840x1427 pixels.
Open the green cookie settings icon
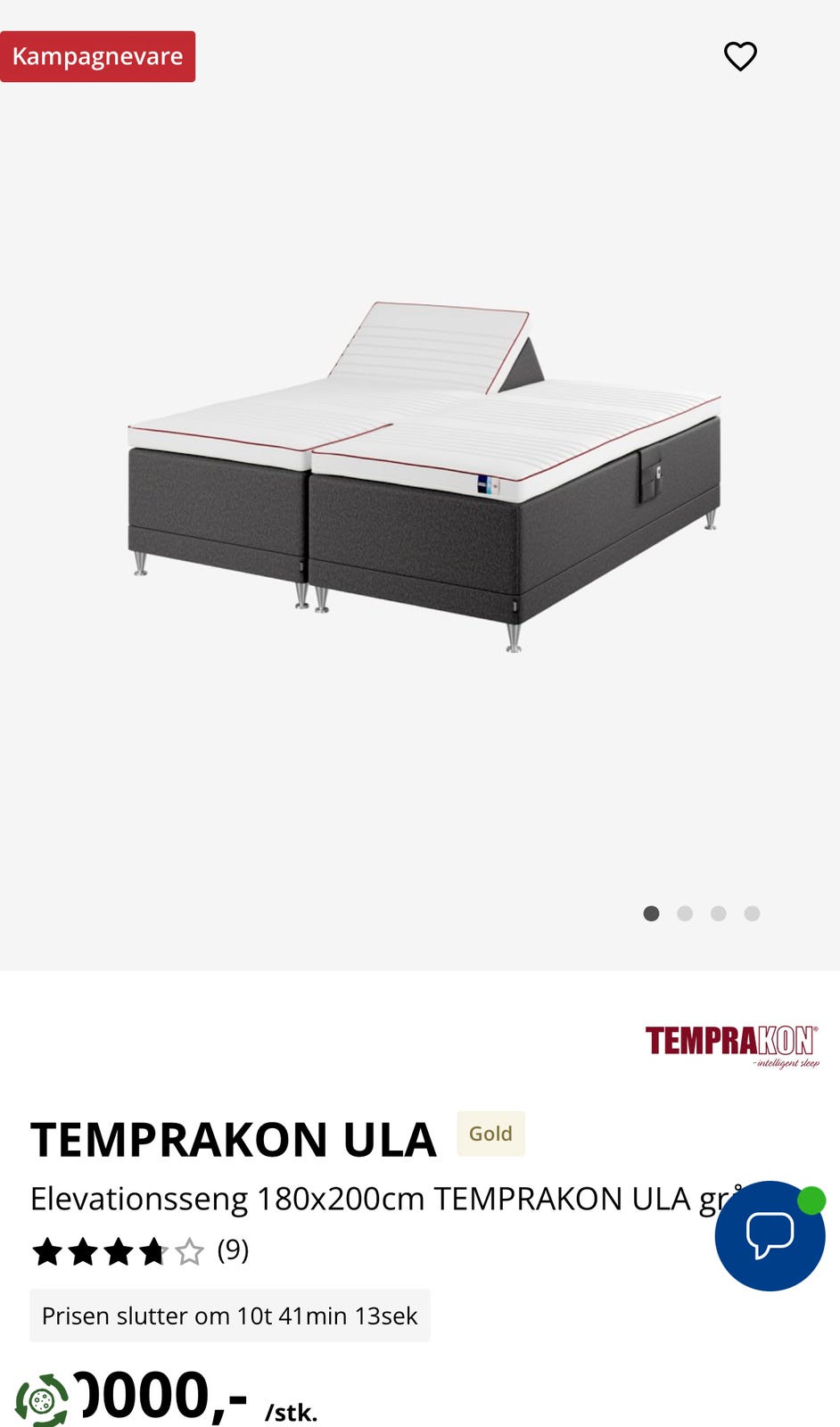click(x=42, y=1401)
